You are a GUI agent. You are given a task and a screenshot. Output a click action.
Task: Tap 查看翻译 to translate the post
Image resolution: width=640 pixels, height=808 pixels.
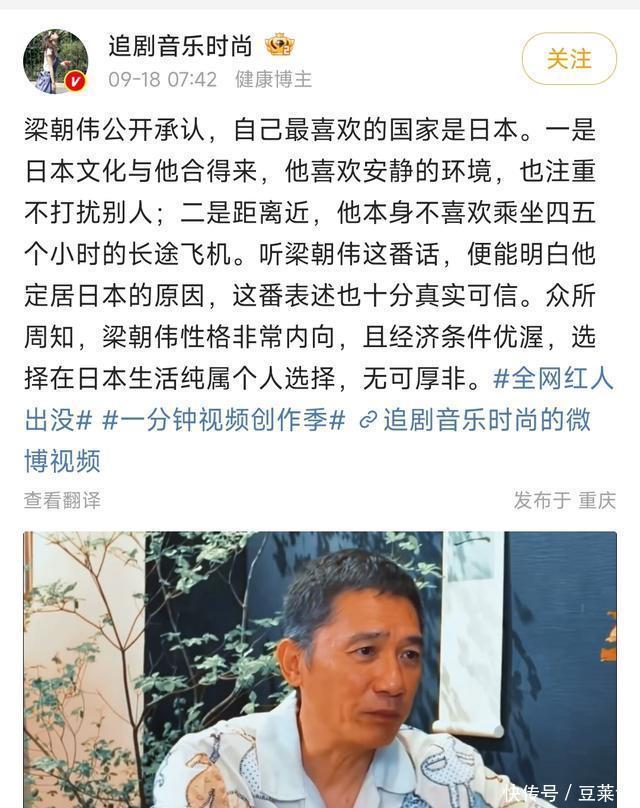(62, 500)
